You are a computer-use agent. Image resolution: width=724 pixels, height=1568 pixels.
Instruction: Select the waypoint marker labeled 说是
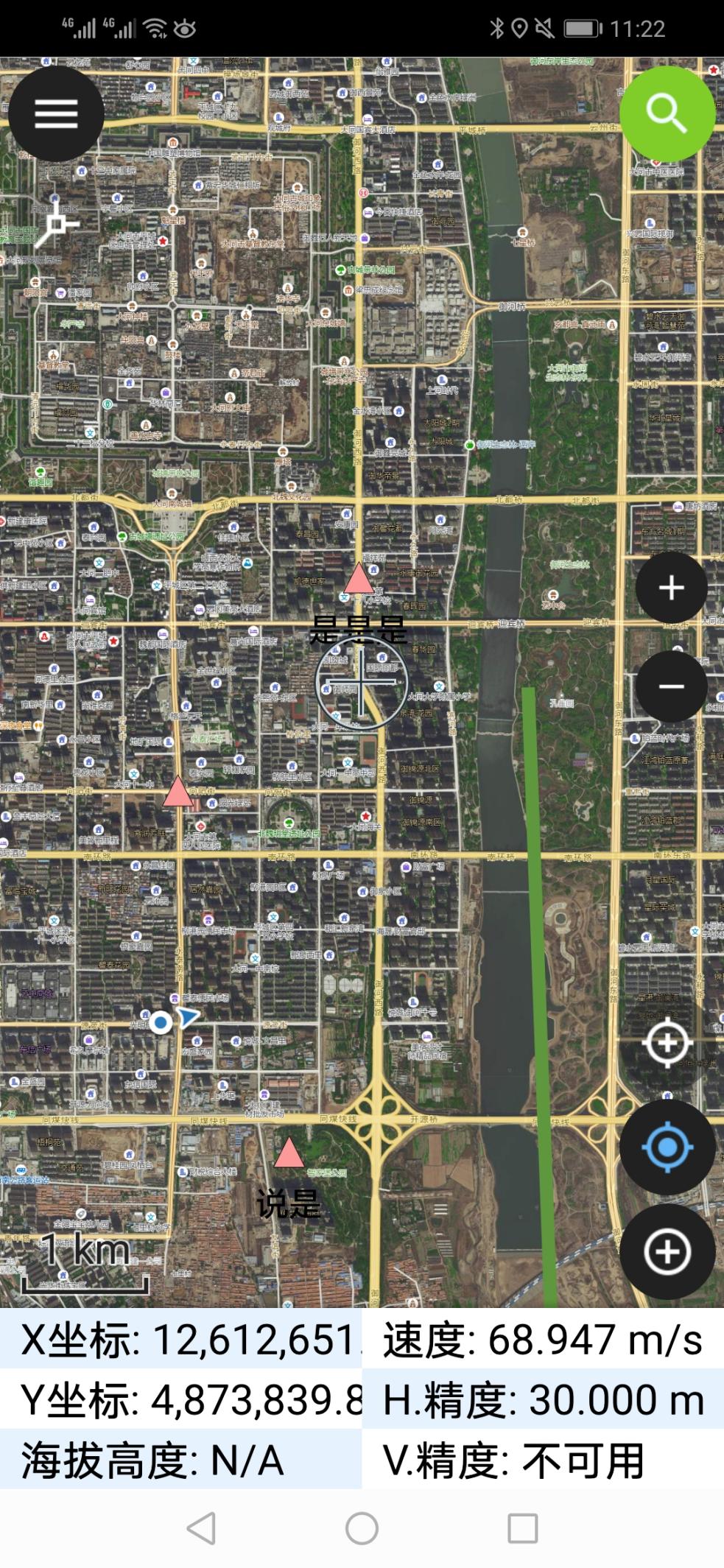[x=289, y=1154]
